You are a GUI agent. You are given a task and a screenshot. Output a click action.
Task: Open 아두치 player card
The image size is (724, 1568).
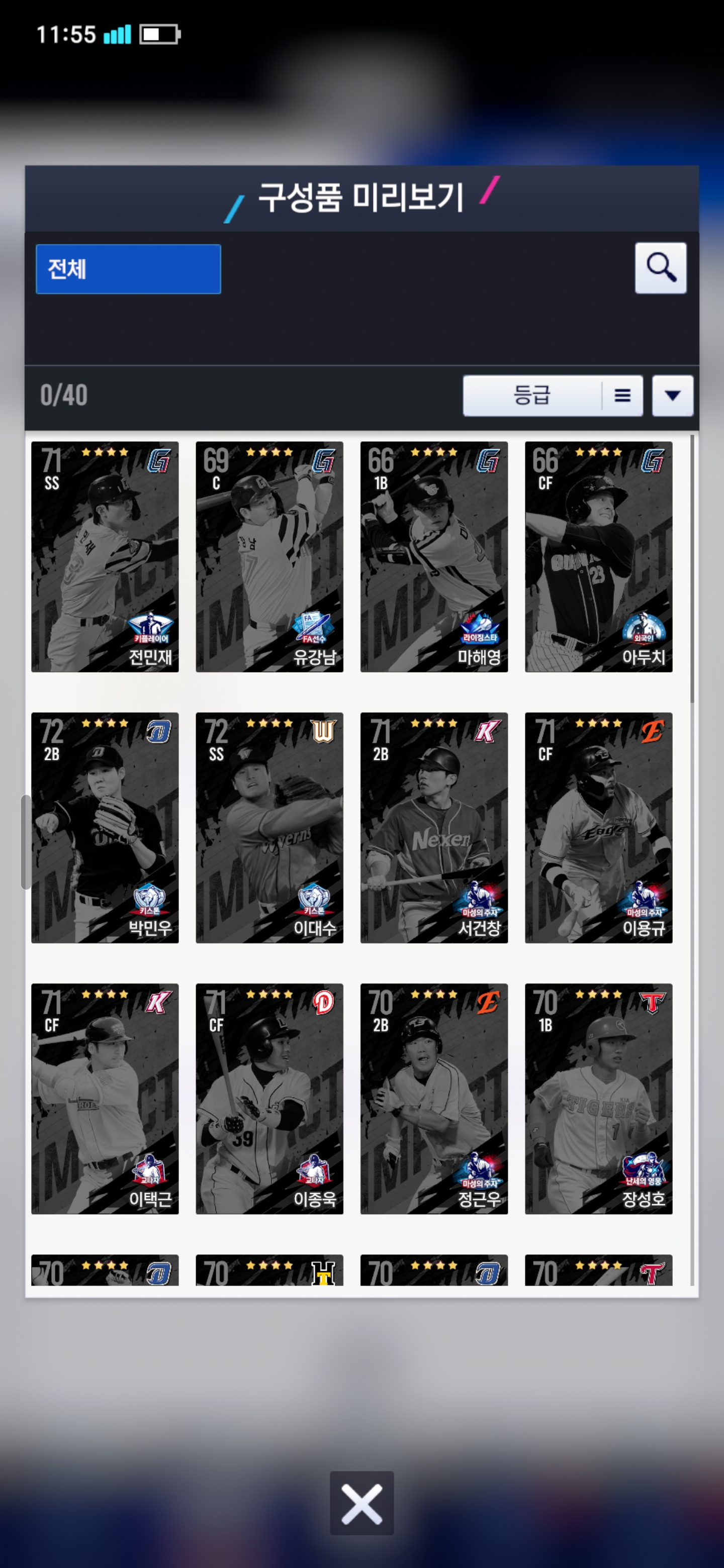(x=598, y=556)
